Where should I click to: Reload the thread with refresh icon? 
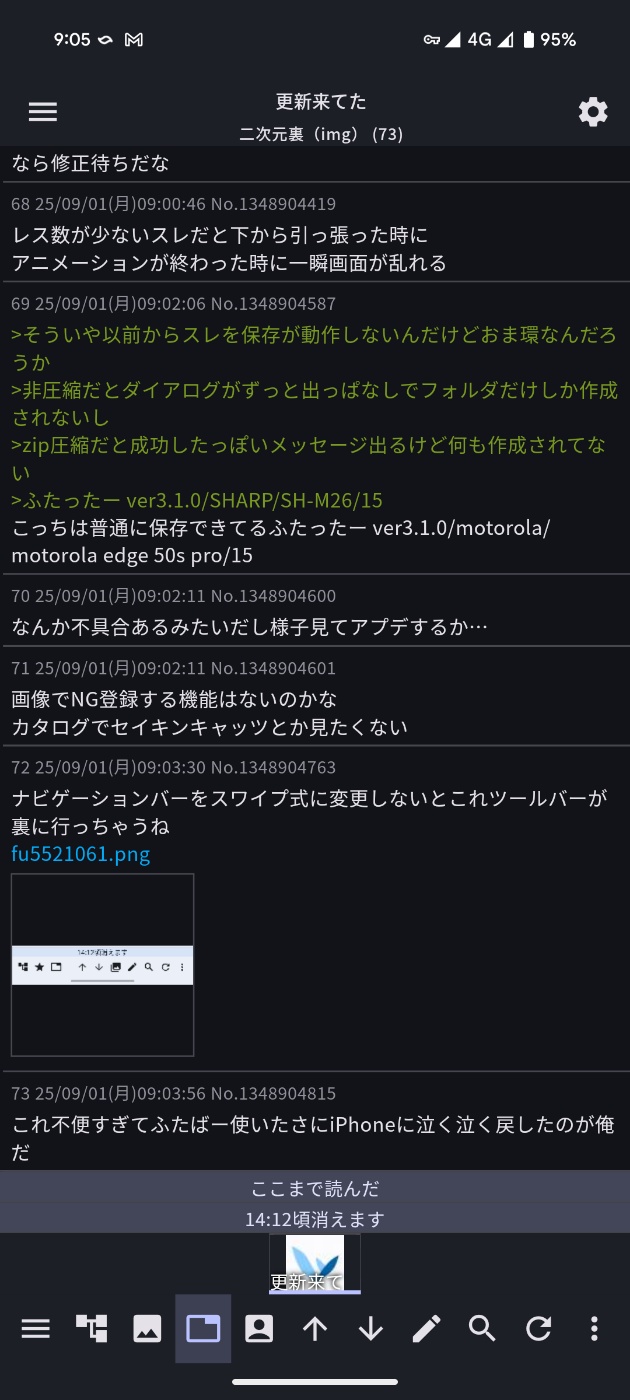pyautogui.click(x=539, y=1329)
